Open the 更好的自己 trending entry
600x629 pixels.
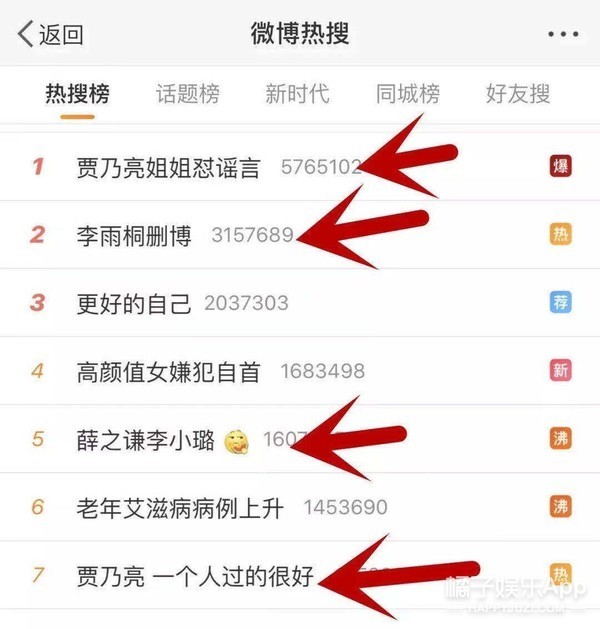point(133,303)
